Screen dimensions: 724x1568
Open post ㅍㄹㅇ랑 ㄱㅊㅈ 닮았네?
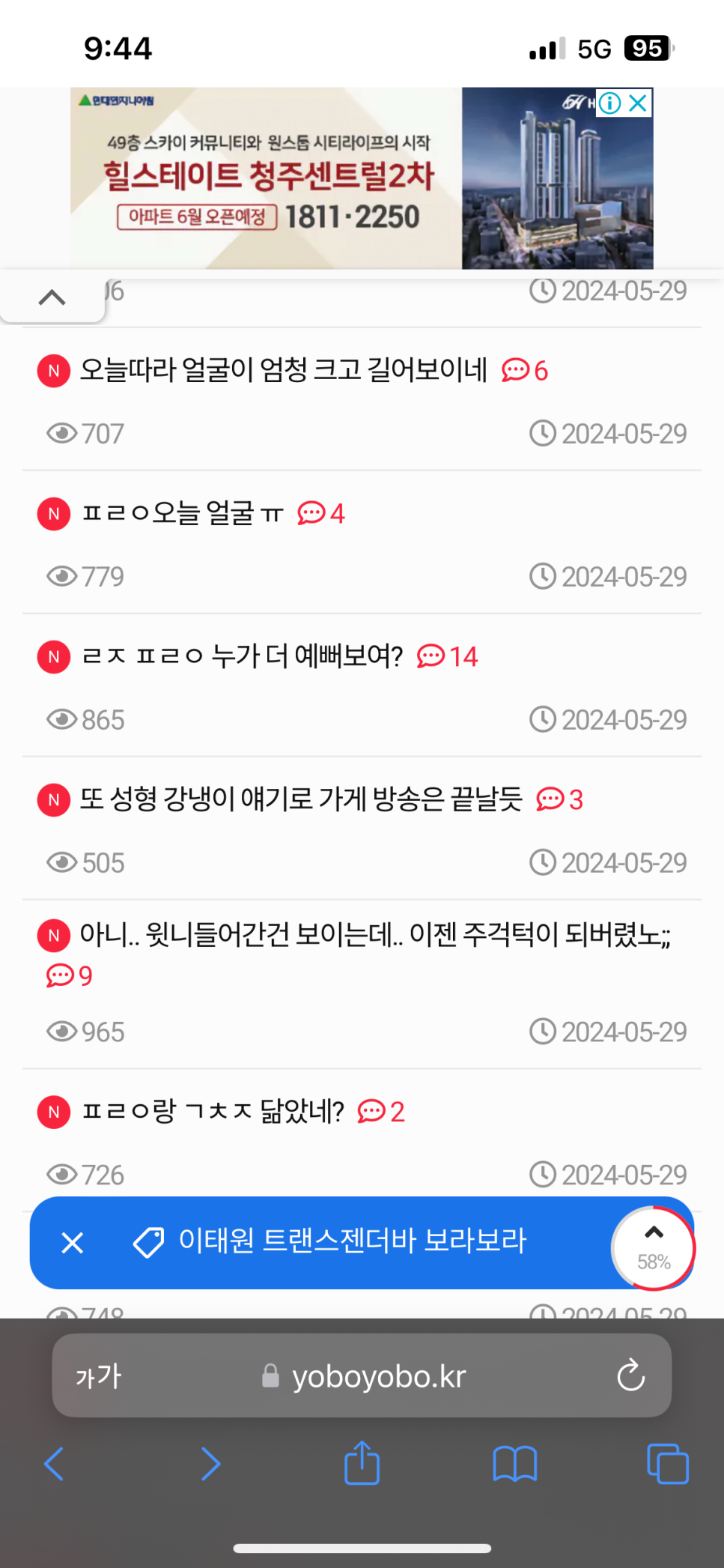point(213,1111)
